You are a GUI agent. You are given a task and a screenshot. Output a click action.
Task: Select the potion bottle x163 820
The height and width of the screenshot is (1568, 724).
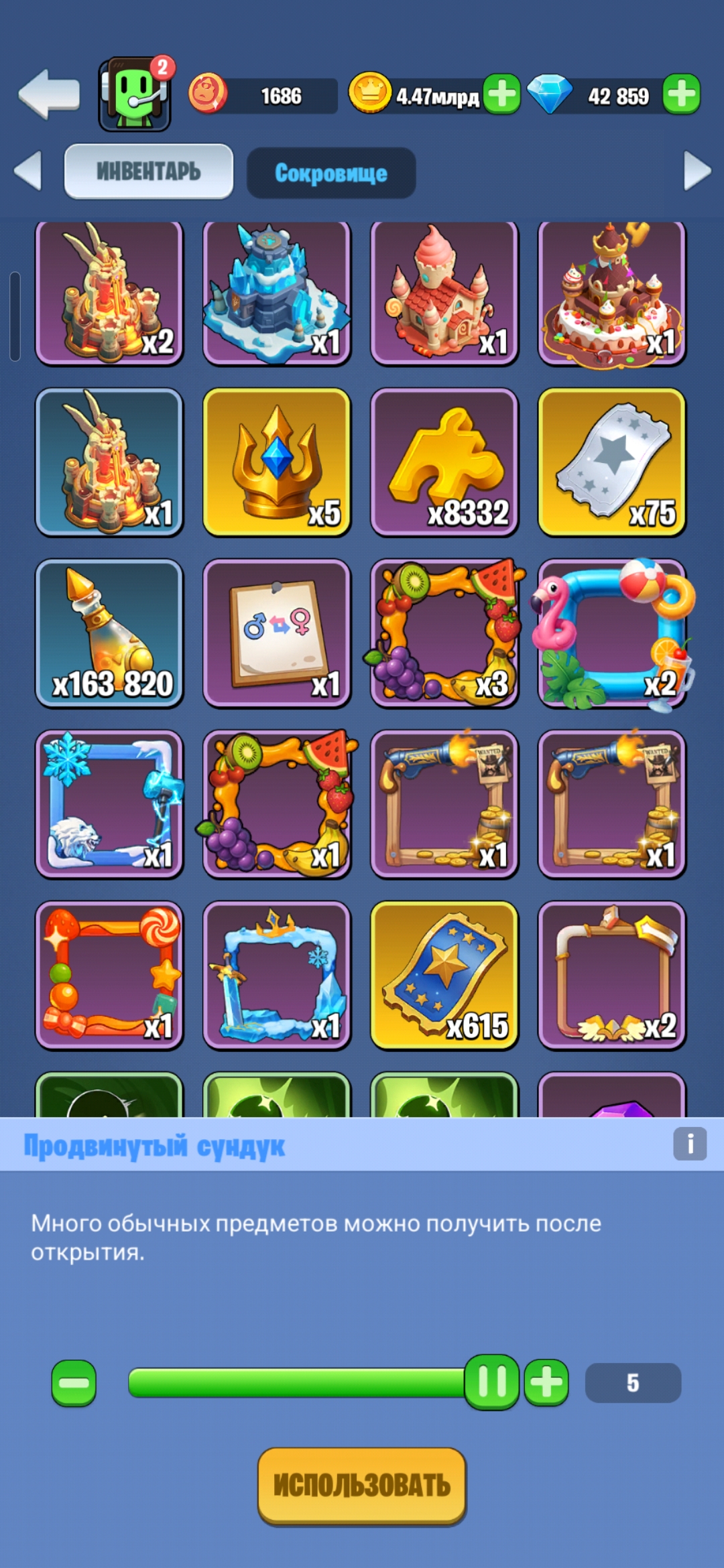click(x=109, y=633)
